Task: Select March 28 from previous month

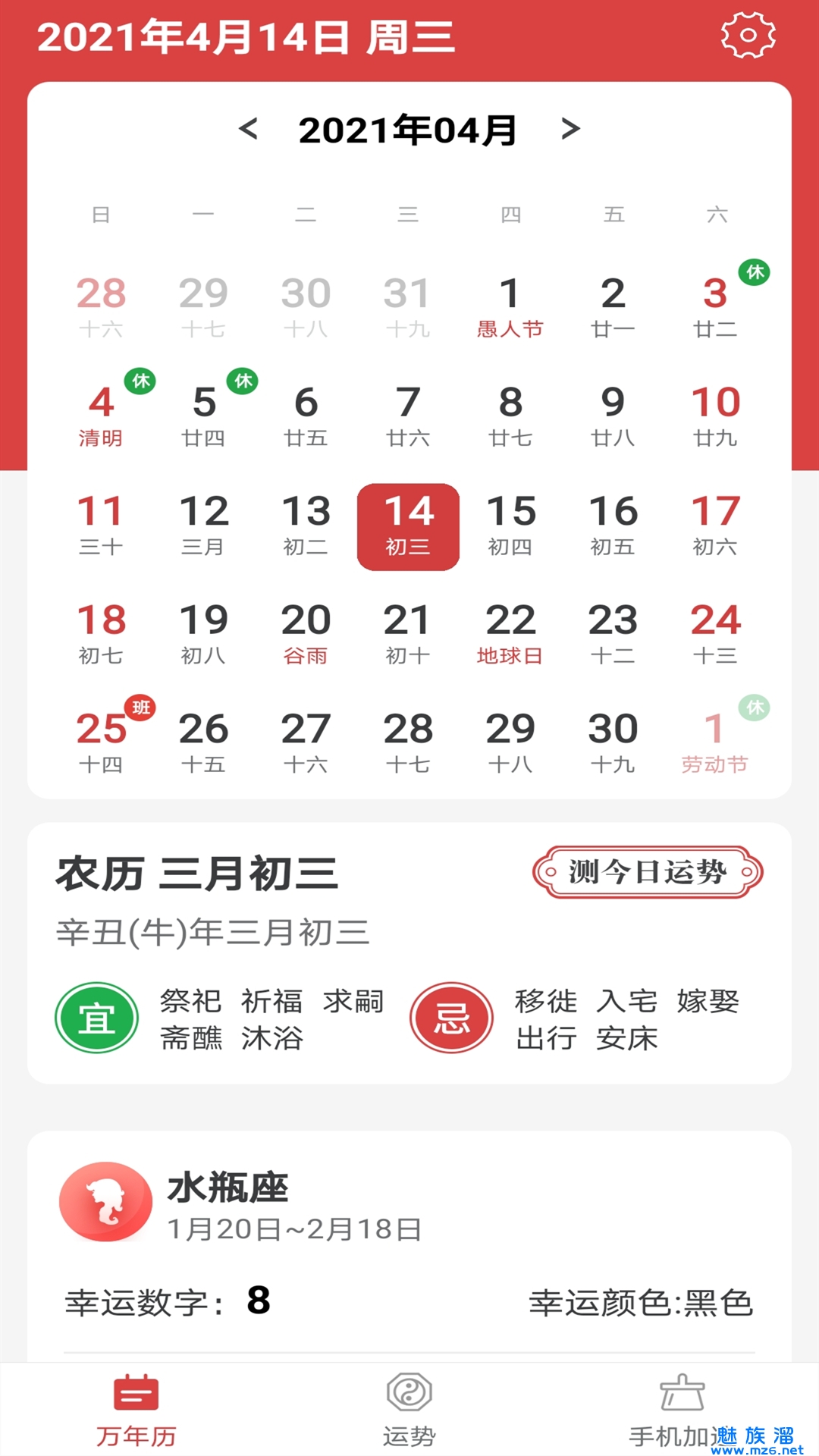Action: (x=101, y=306)
